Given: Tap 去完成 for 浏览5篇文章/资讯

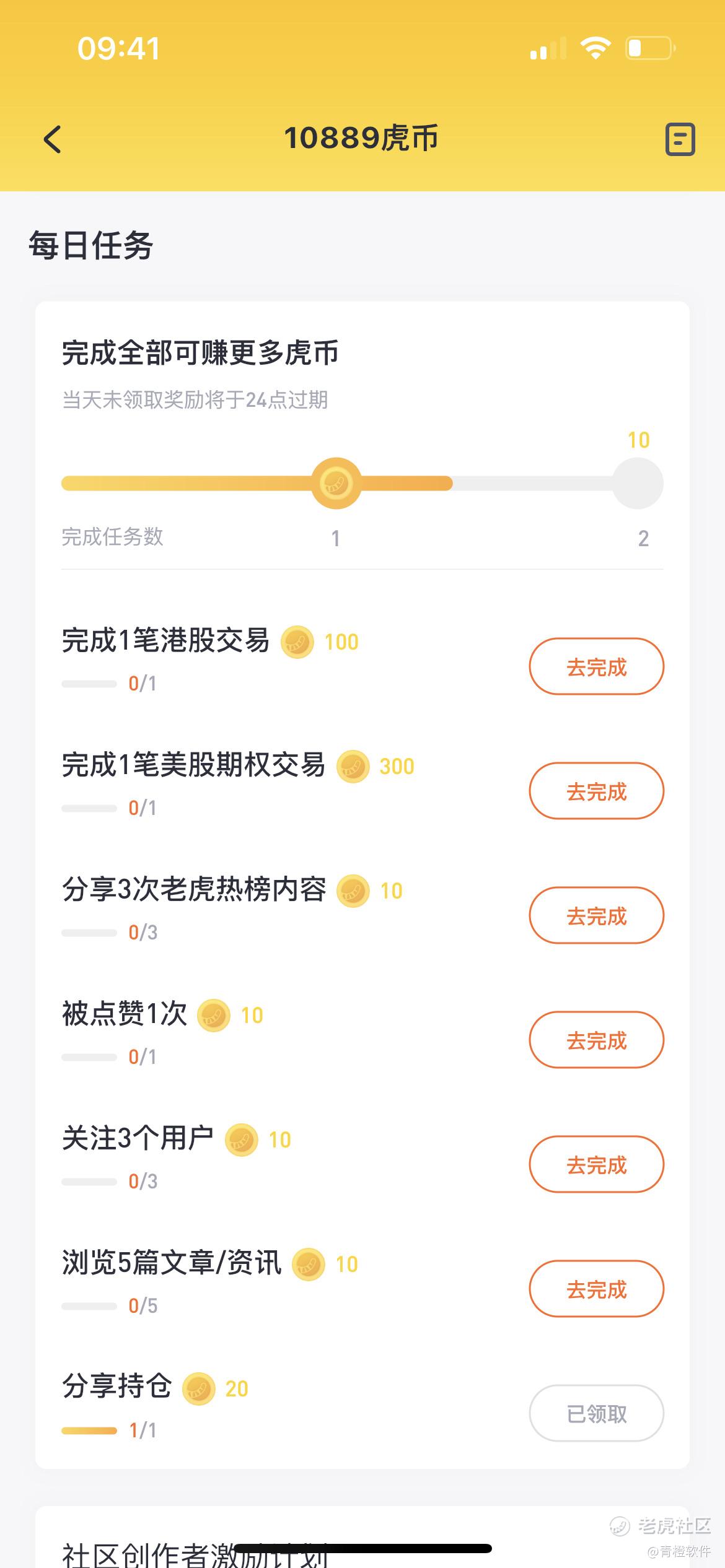Looking at the screenshot, I should coord(596,1289).
